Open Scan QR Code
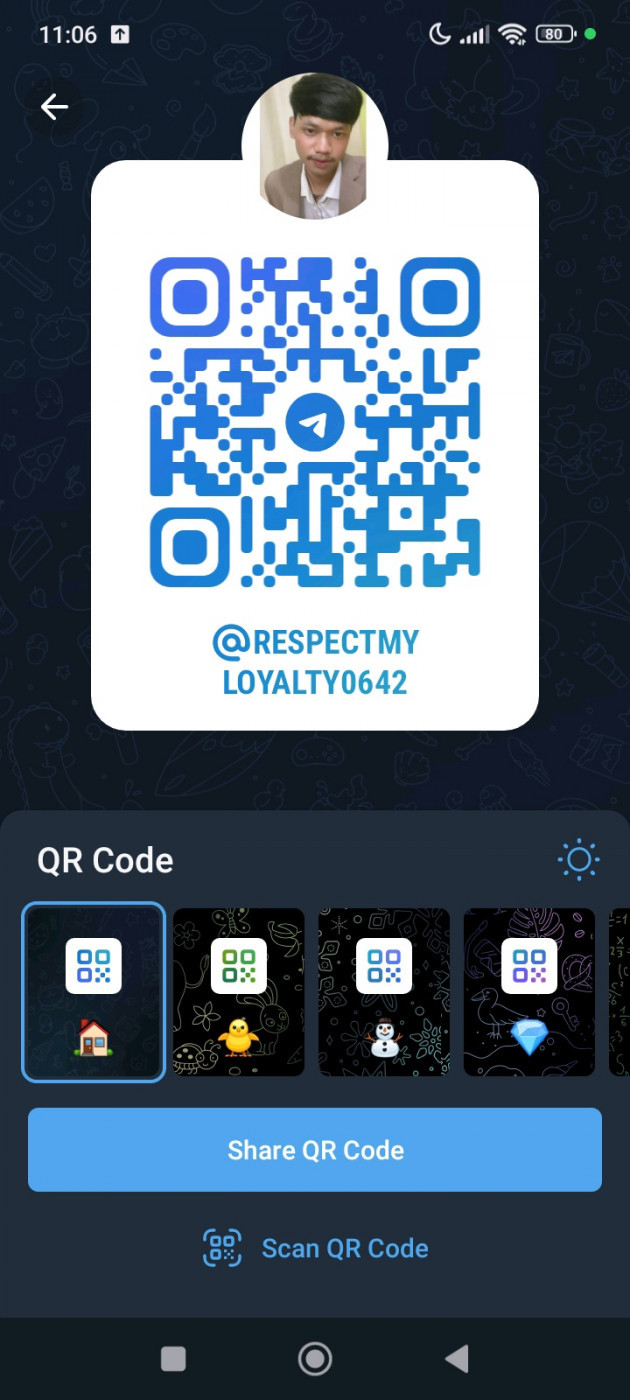Image resolution: width=630 pixels, height=1400 pixels. tap(315, 1248)
